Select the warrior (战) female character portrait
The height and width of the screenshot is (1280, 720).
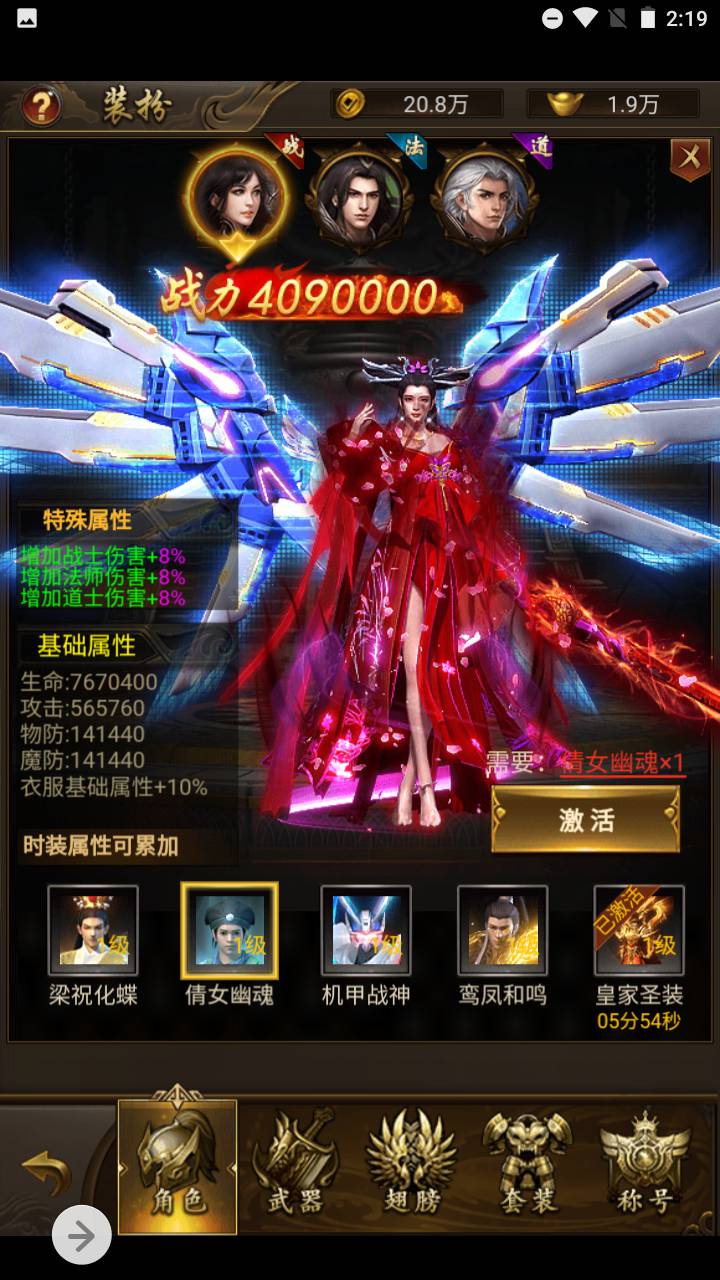[238, 197]
